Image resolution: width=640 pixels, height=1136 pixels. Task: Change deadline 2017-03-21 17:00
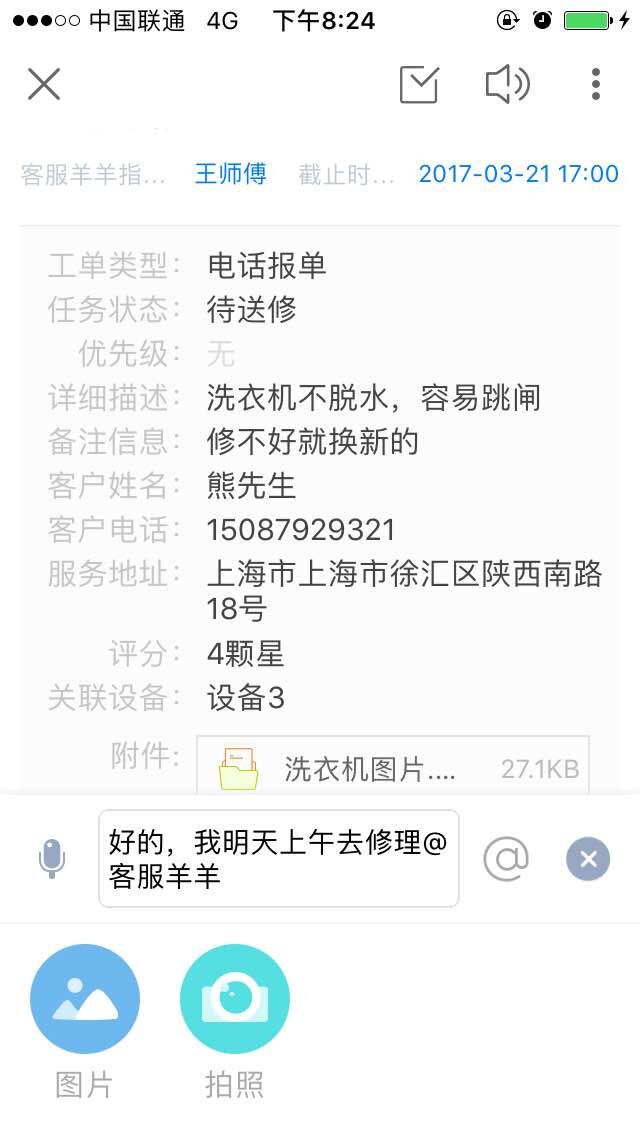tap(518, 174)
